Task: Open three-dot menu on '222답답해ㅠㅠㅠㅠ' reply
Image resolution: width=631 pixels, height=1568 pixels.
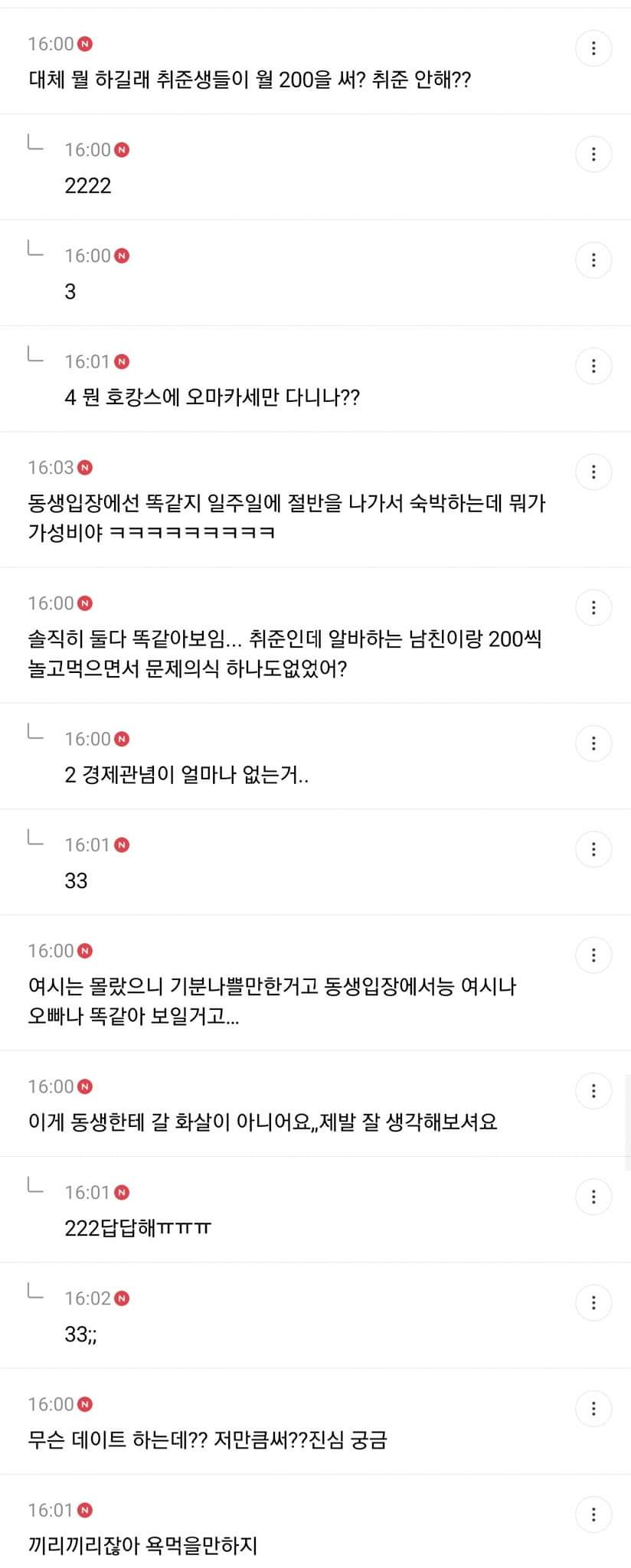Action: (593, 1197)
